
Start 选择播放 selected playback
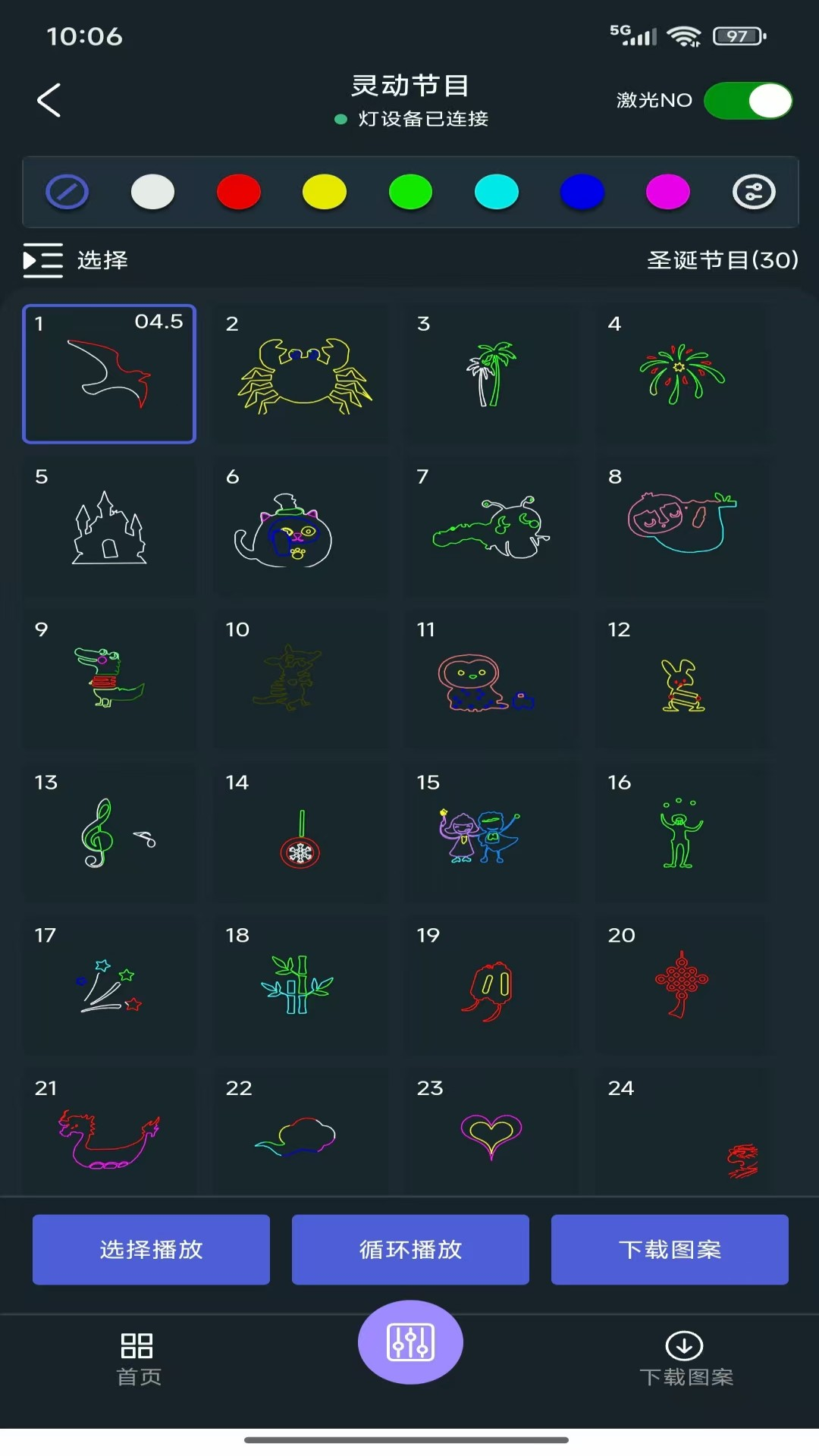(151, 1250)
